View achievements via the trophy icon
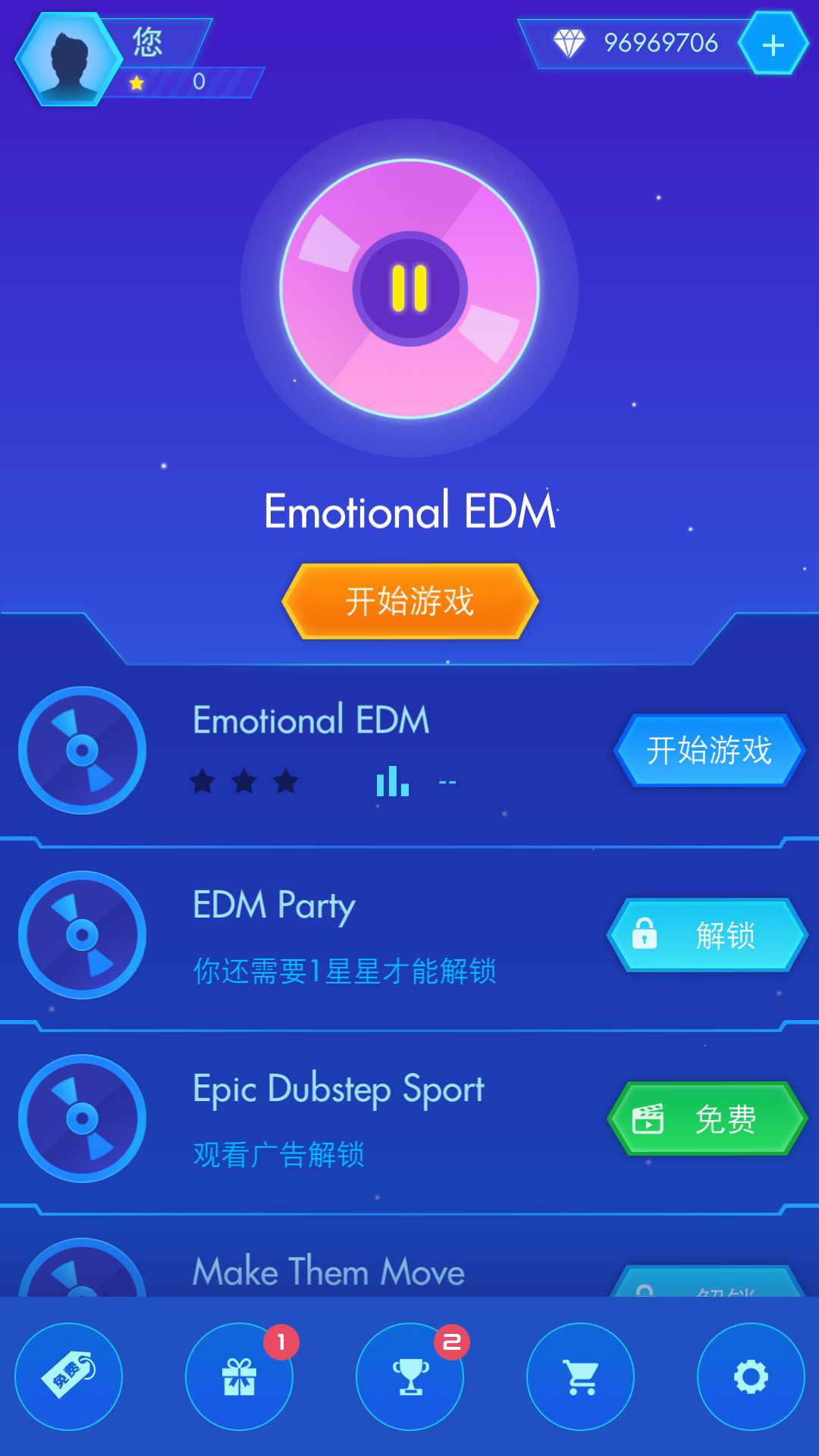This screenshot has height=1456, width=819. click(x=409, y=1378)
